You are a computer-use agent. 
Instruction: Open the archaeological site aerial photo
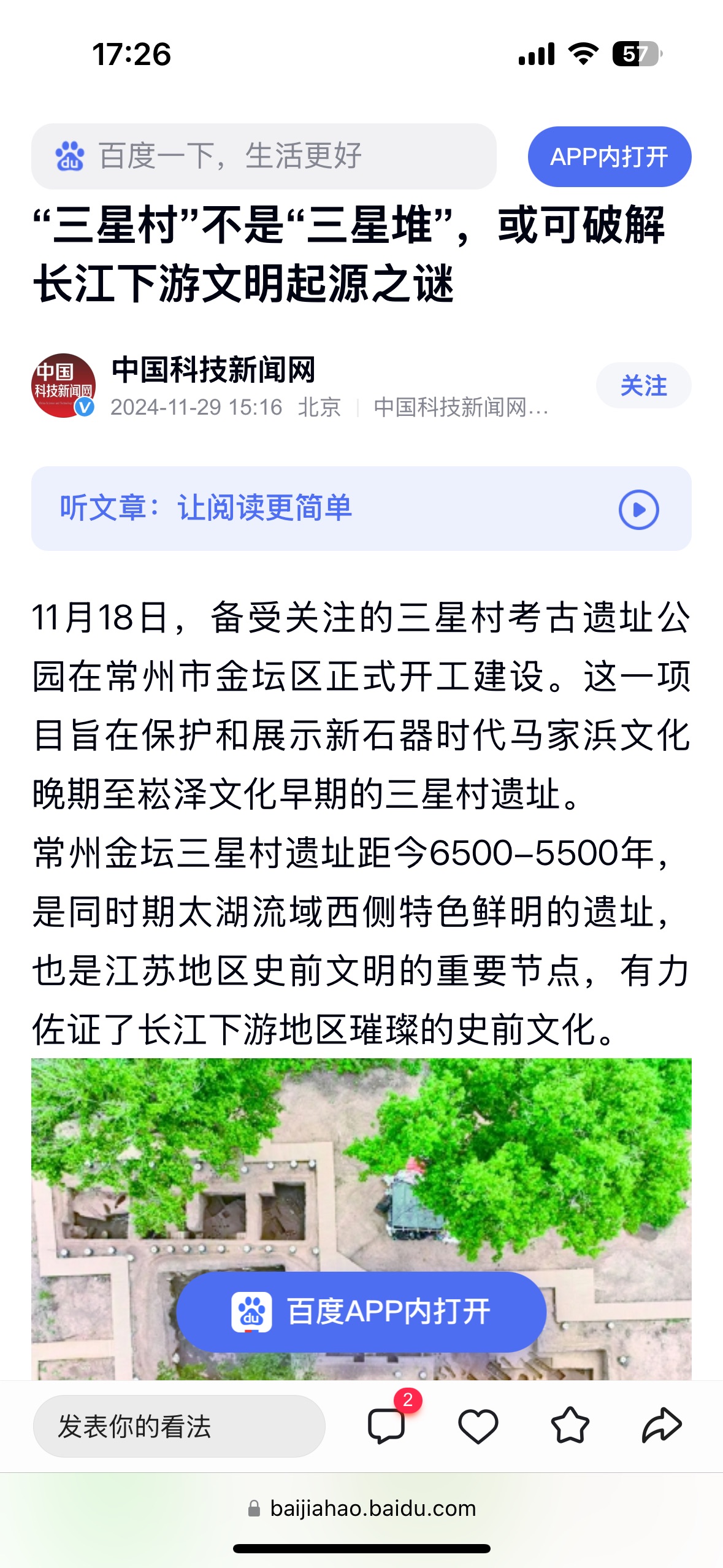tap(361, 1166)
